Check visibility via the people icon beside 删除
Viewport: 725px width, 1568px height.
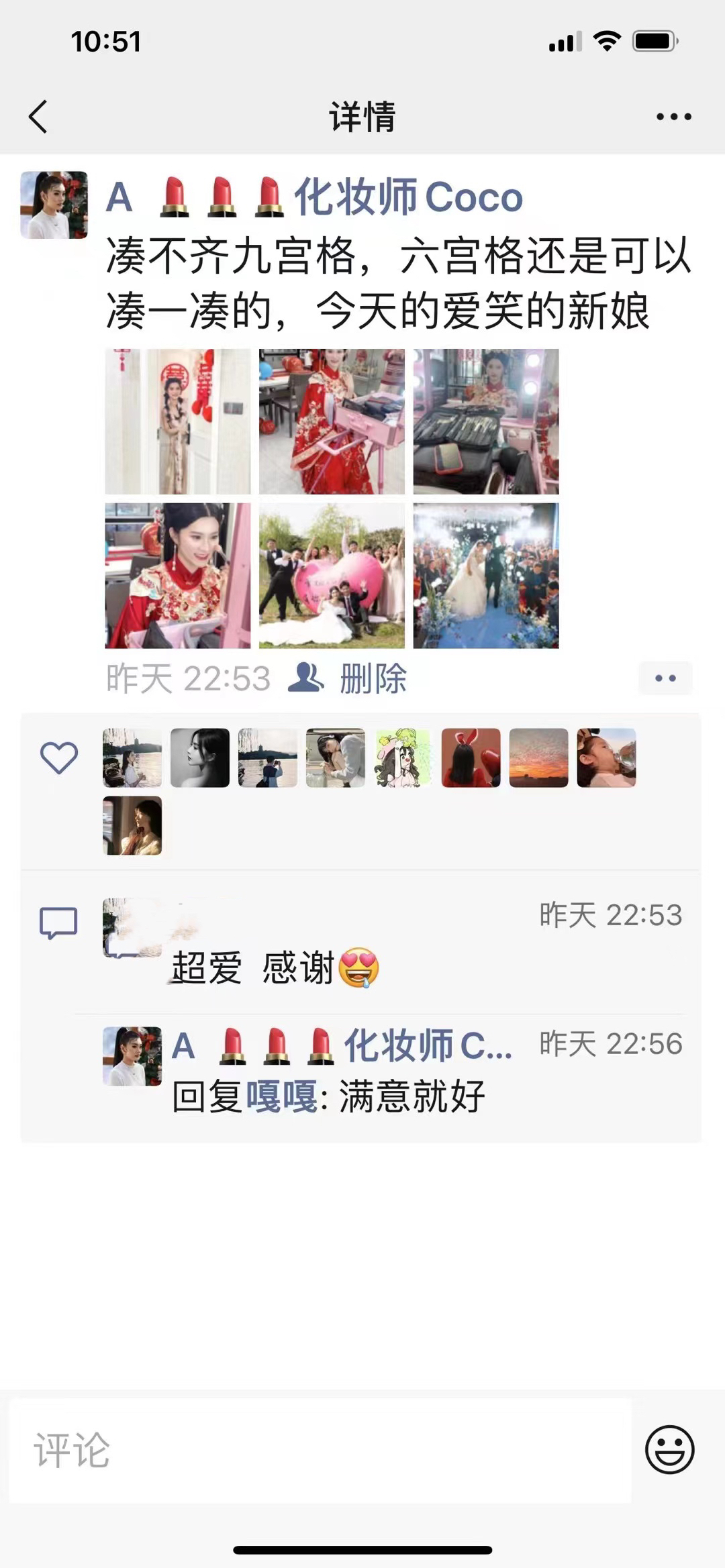point(305,678)
